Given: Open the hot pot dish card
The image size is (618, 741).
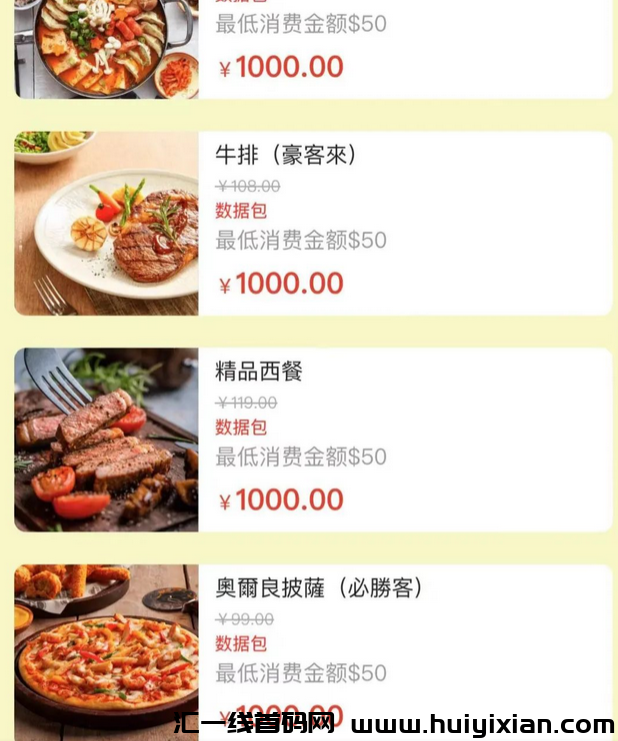Looking at the screenshot, I should pos(312,50).
